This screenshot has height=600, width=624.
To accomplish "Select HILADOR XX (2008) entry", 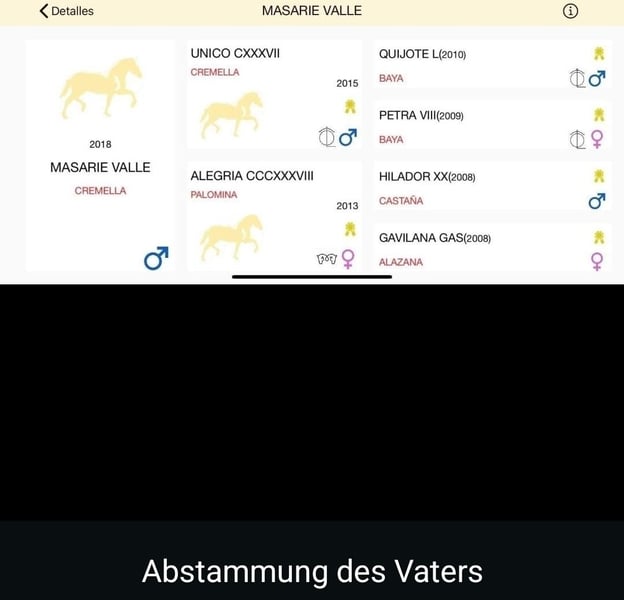I will (x=492, y=187).
